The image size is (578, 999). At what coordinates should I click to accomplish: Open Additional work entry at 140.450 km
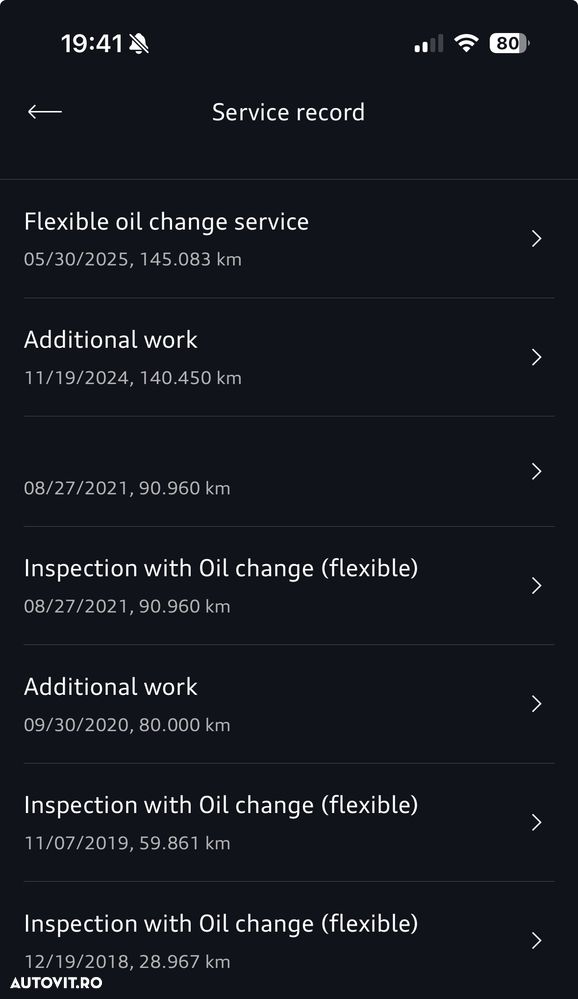tap(289, 357)
